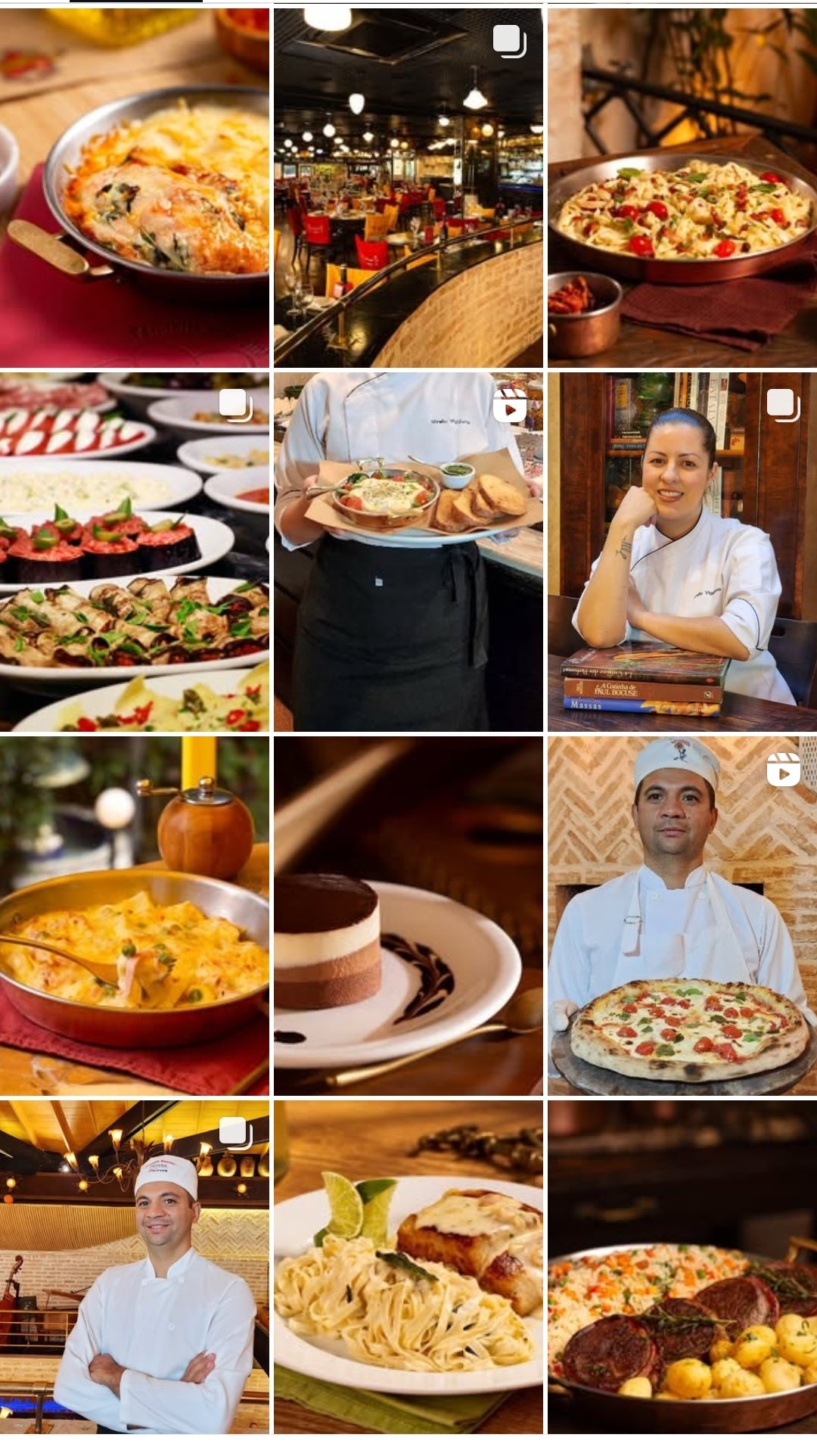Screen dimensions: 817x1456
Task: Open the smiling chef with crossed arms post
Action: click(135, 1268)
